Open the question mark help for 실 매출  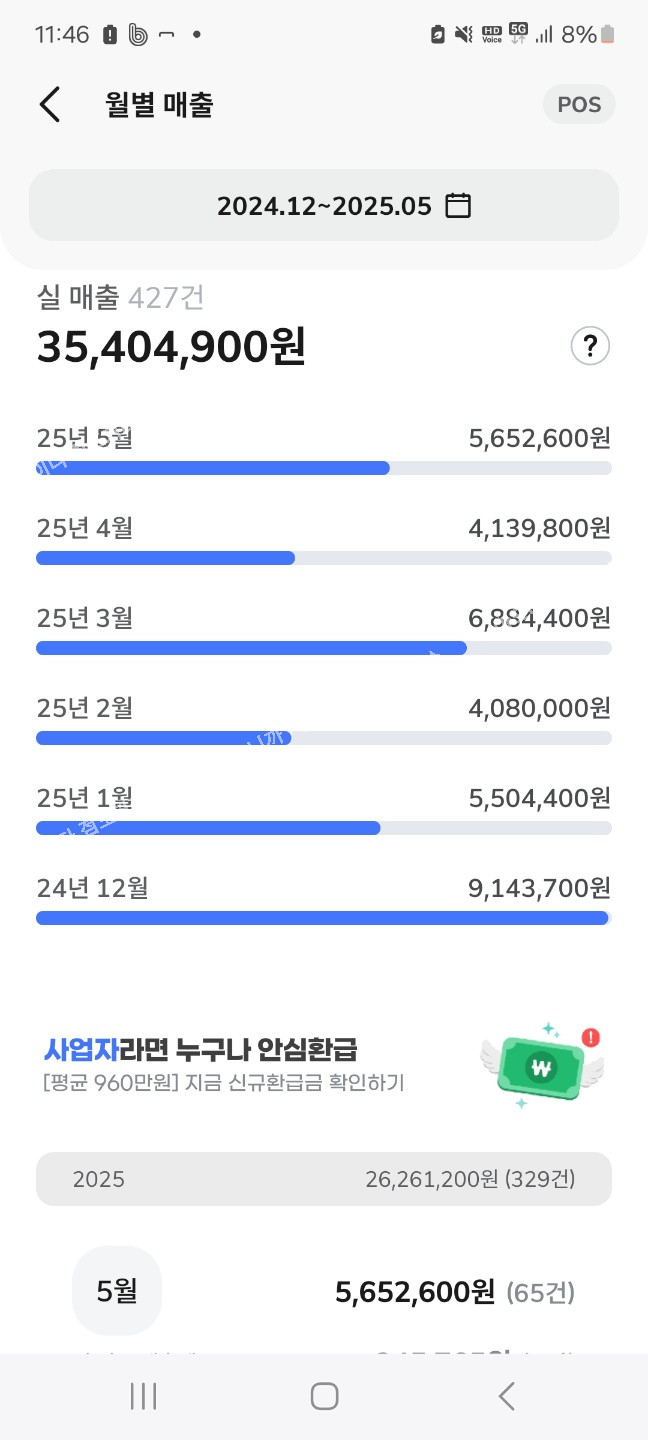point(590,347)
